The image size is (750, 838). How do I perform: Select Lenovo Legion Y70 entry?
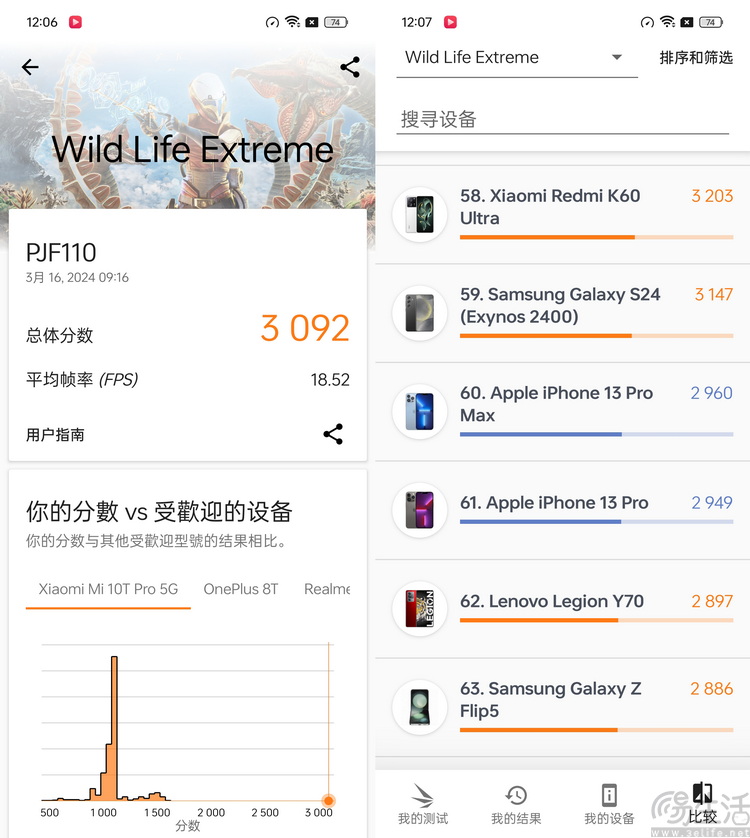click(562, 608)
